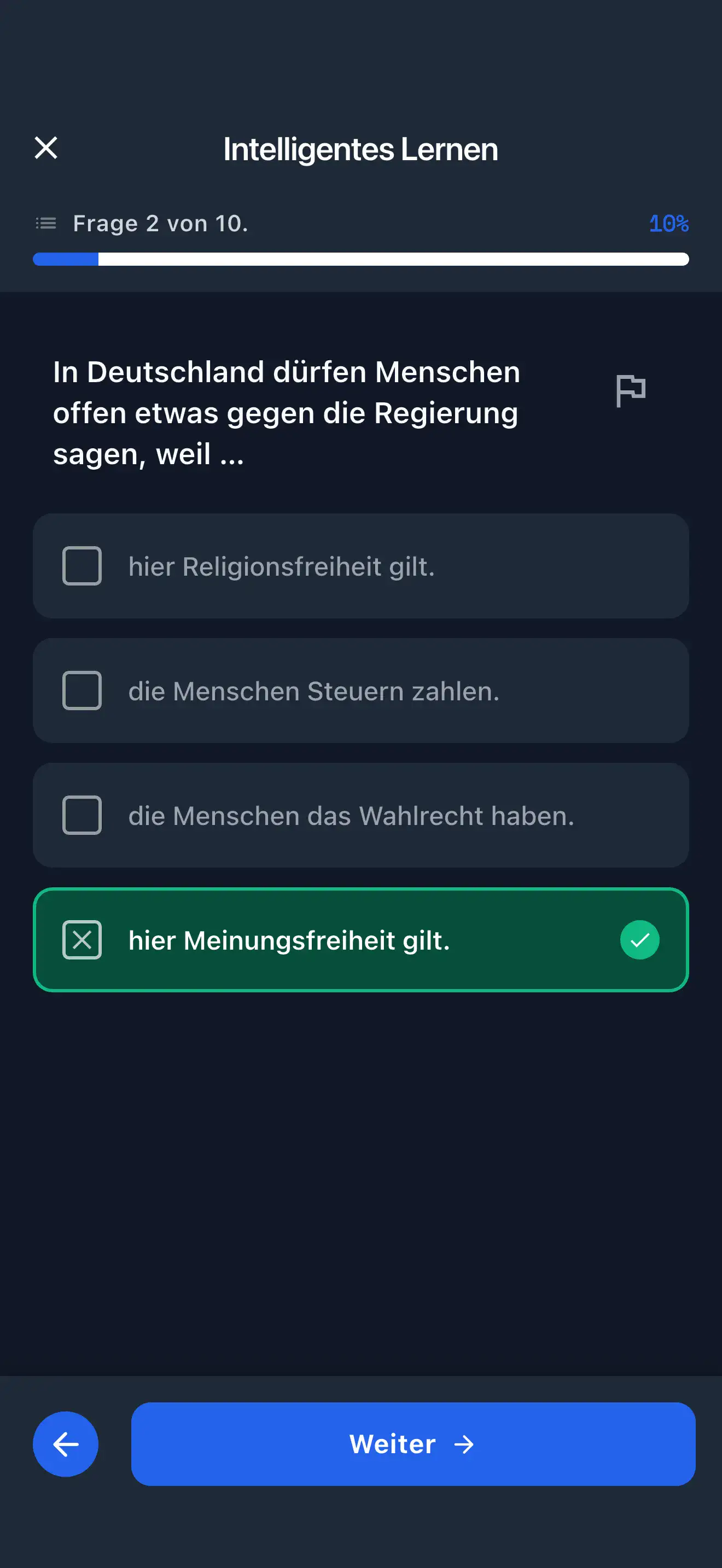Select the Wahlrecht answer option
This screenshot has height=1568, width=722.
pos(360,815)
